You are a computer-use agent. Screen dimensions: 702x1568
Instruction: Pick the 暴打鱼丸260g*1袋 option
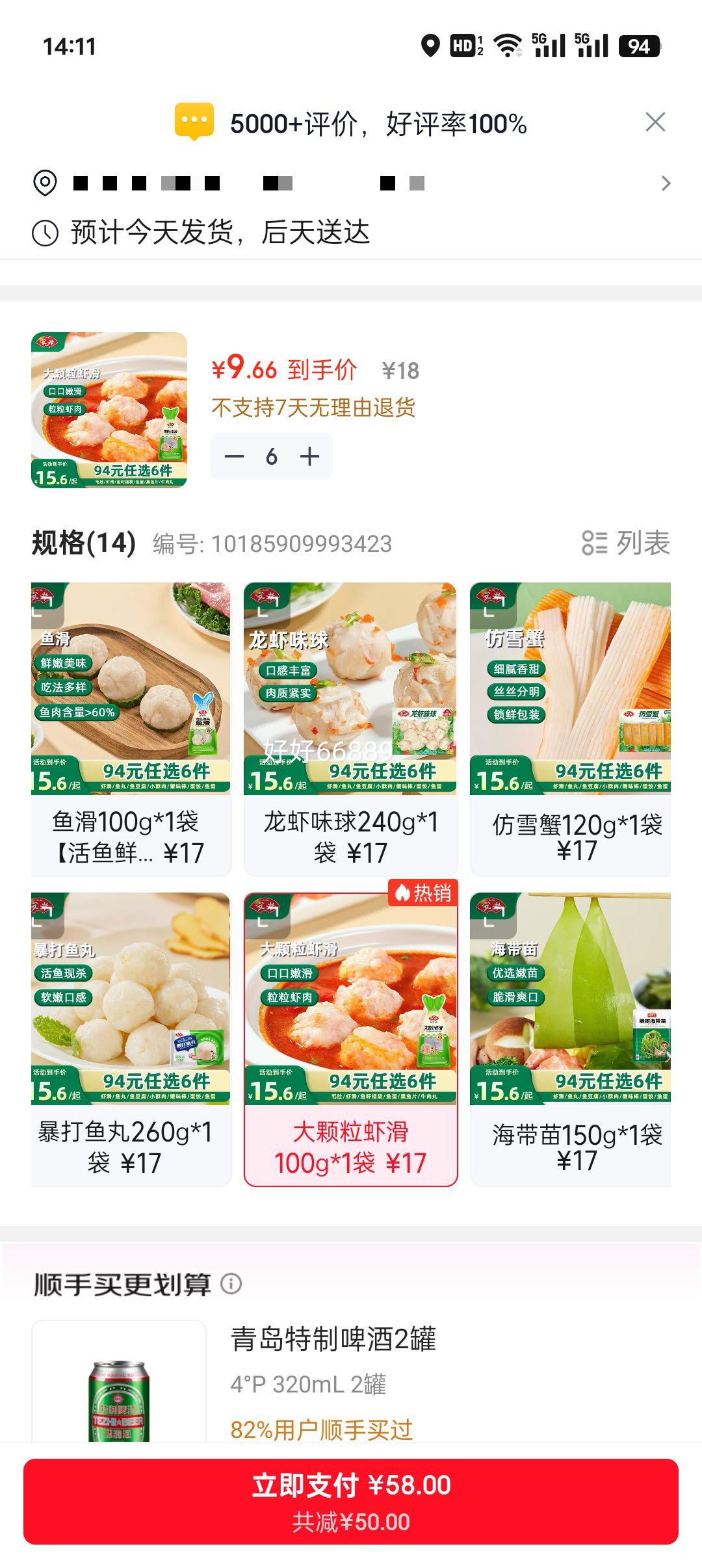click(x=131, y=1039)
